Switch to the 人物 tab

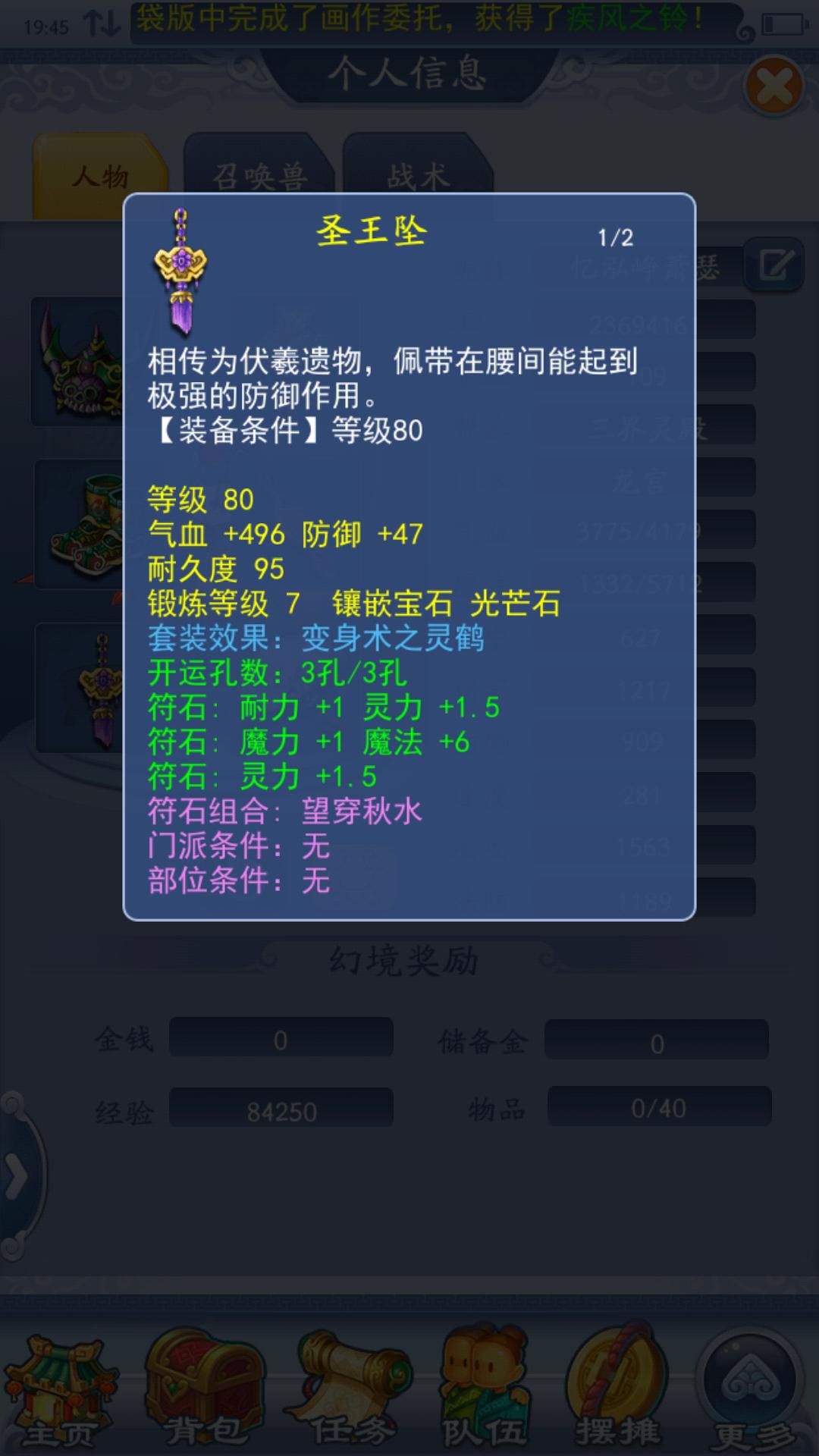tap(99, 176)
